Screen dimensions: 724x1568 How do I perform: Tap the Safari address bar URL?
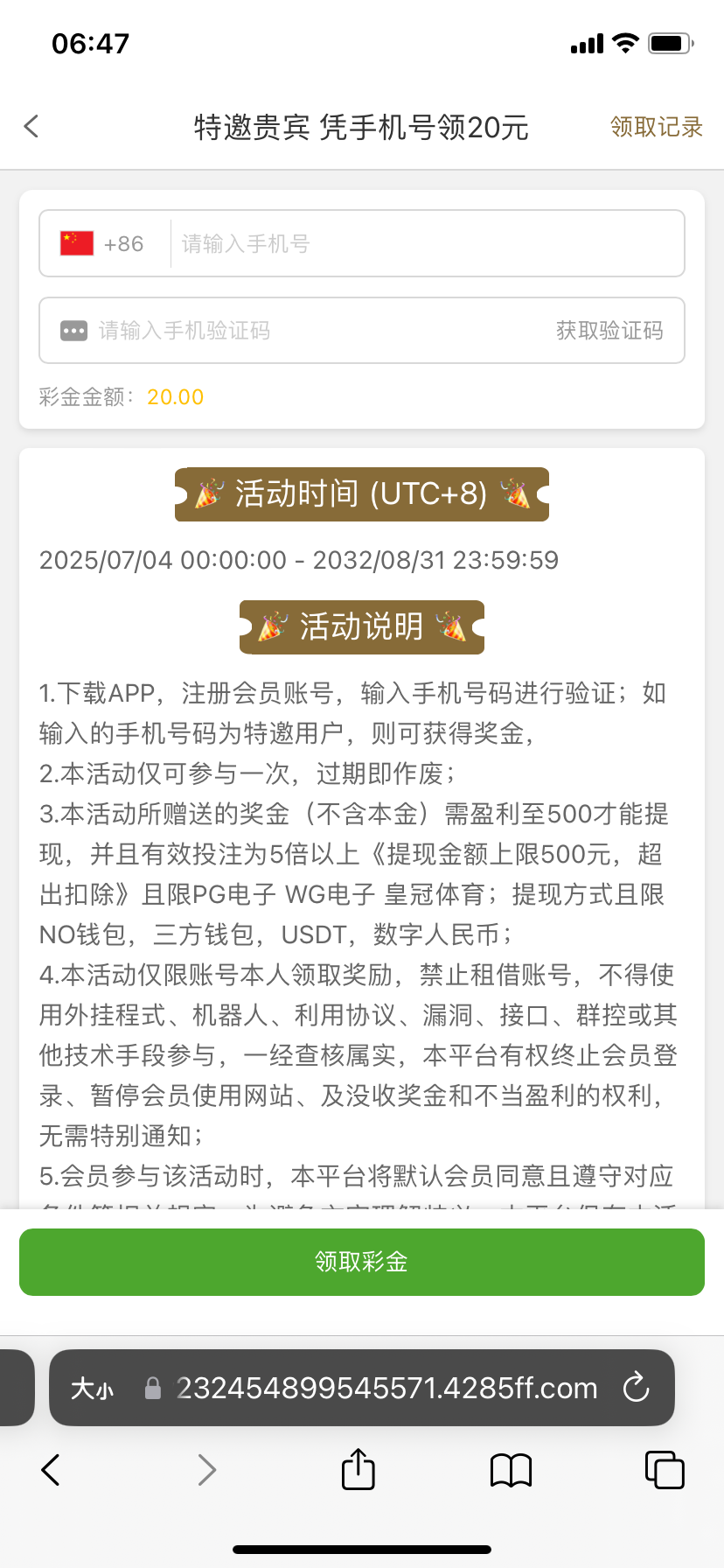(386, 1388)
